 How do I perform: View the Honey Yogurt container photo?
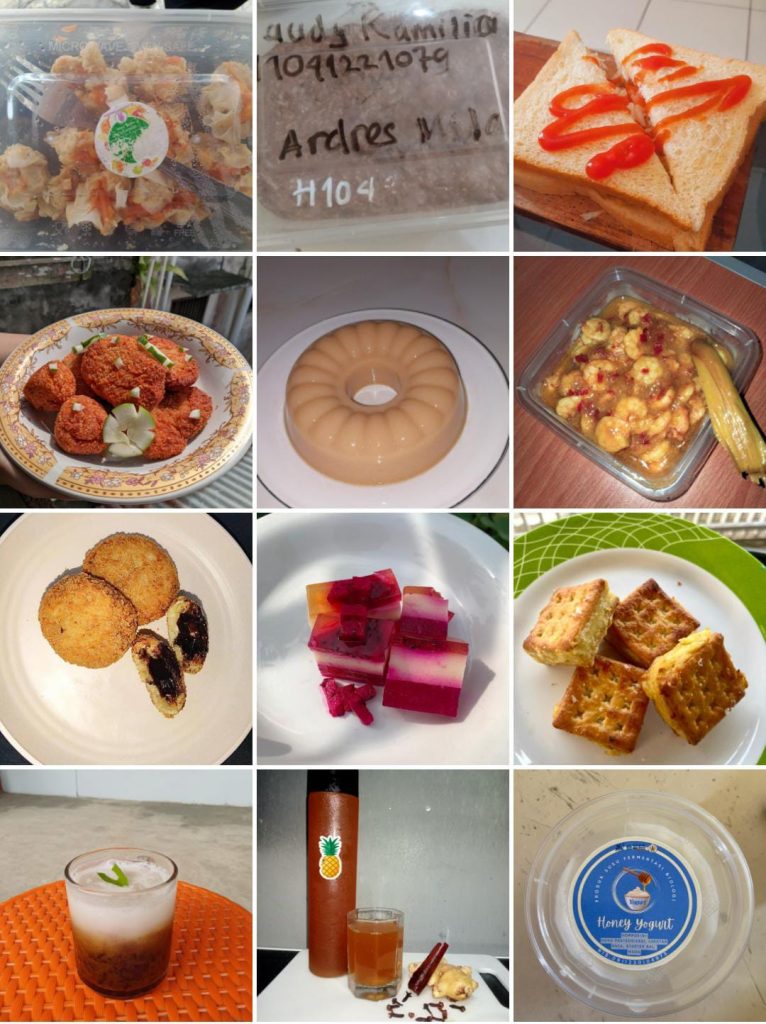click(x=639, y=896)
